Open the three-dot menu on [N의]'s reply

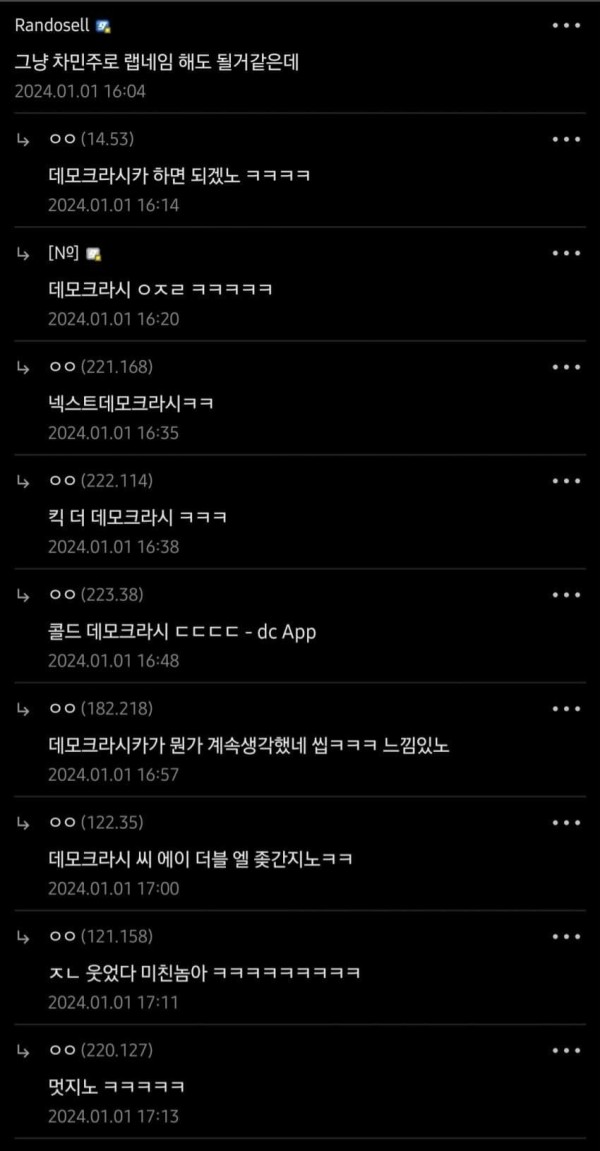click(566, 253)
